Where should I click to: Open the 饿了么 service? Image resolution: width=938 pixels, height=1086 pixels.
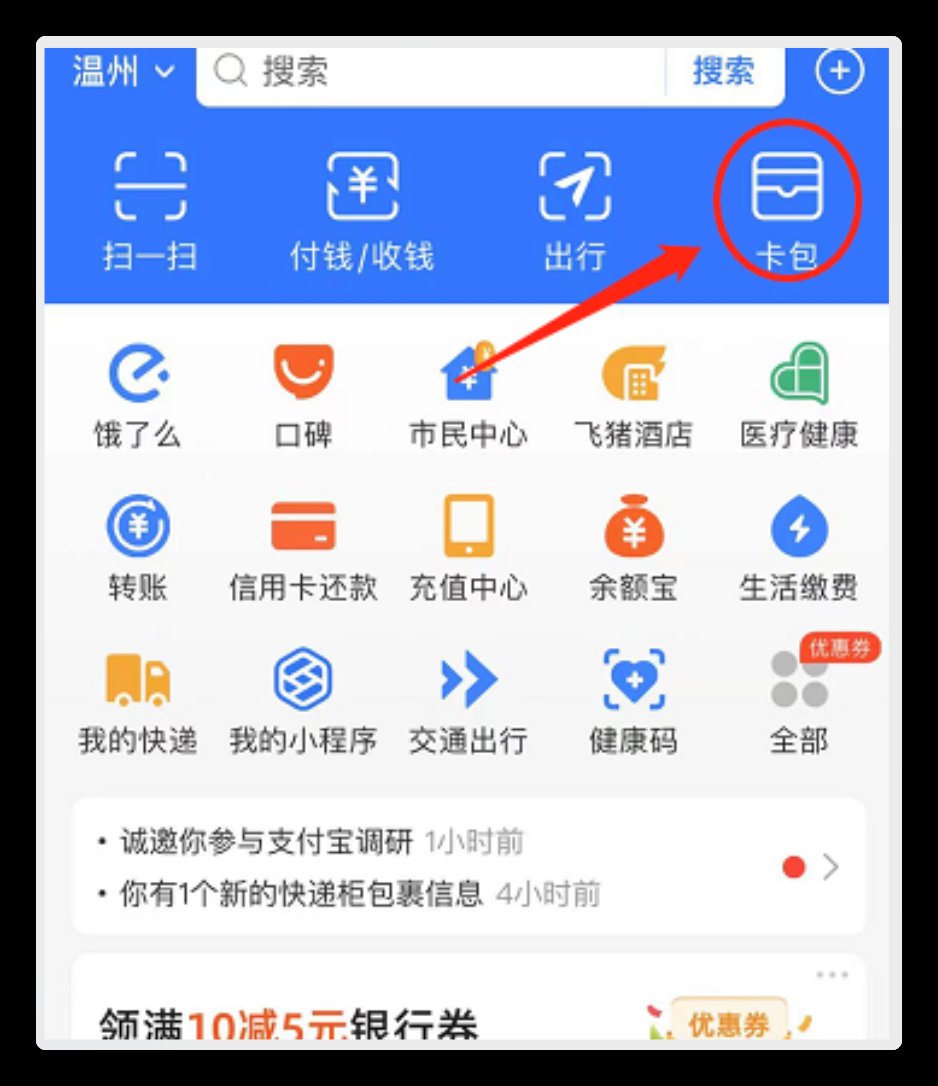pyautogui.click(x=138, y=394)
